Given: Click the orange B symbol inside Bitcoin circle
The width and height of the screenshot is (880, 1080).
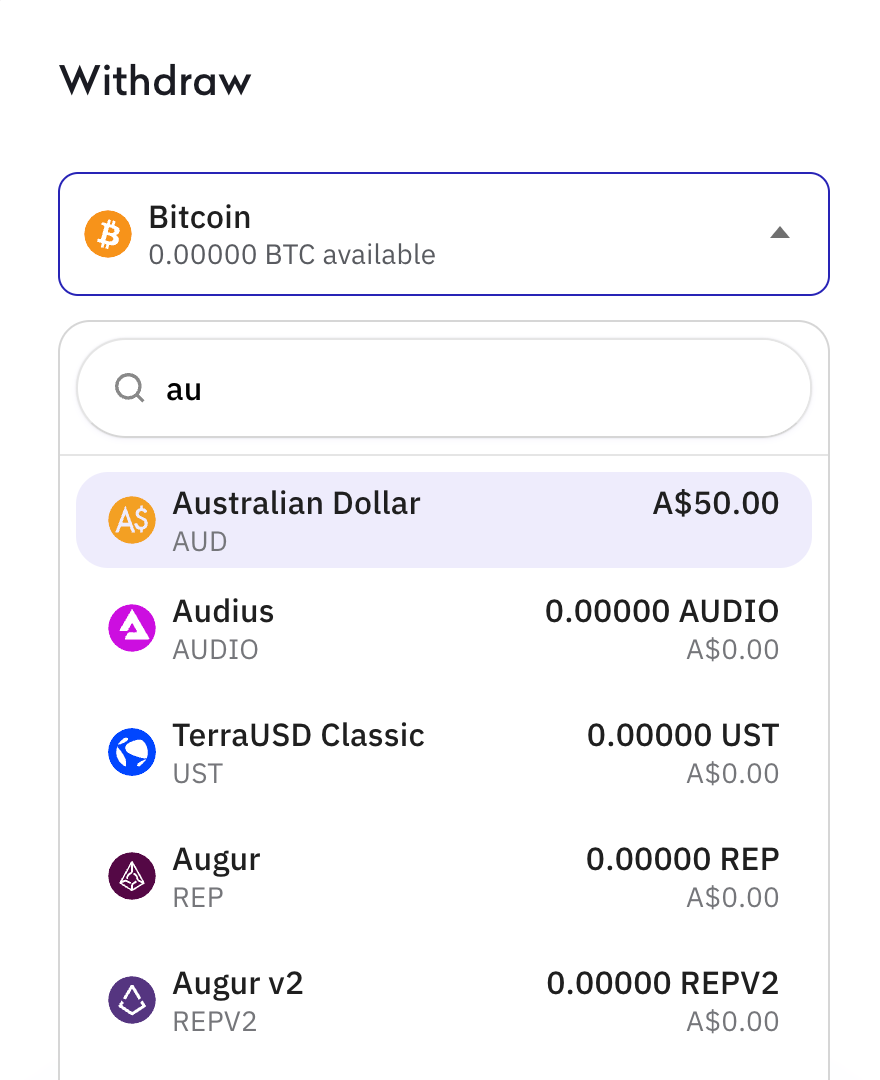Looking at the screenshot, I should point(108,234).
